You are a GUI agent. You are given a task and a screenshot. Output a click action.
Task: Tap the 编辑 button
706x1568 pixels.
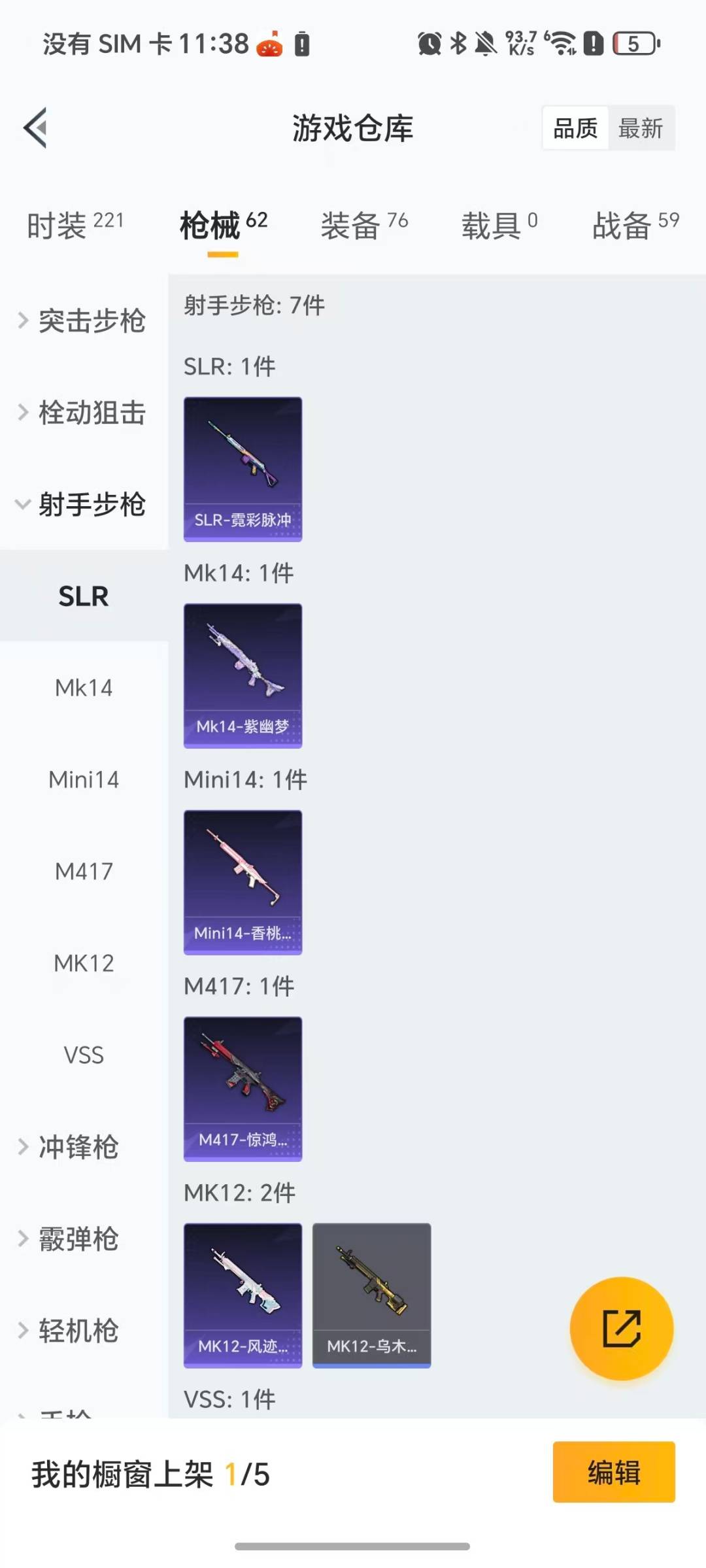click(x=613, y=1472)
